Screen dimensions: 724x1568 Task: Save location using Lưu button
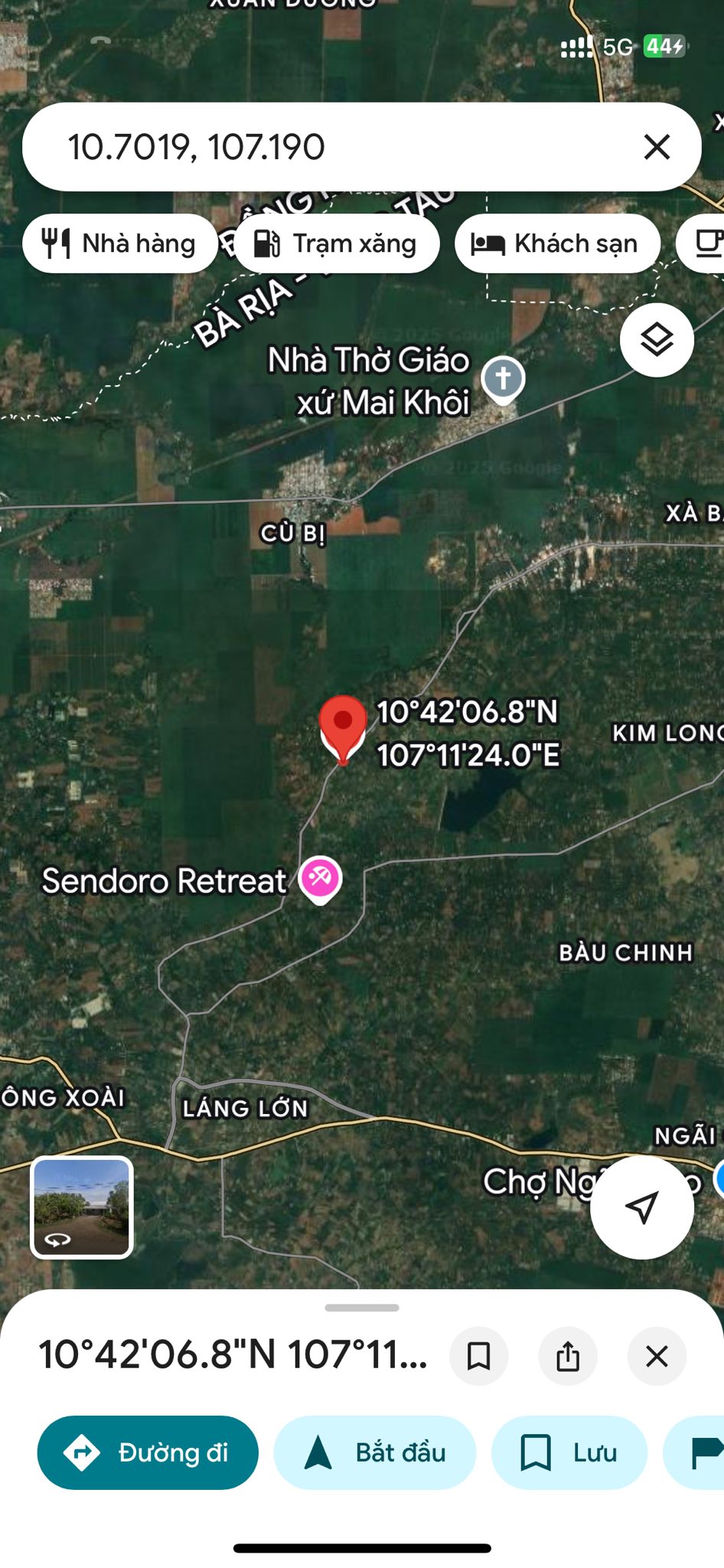pos(569,1452)
